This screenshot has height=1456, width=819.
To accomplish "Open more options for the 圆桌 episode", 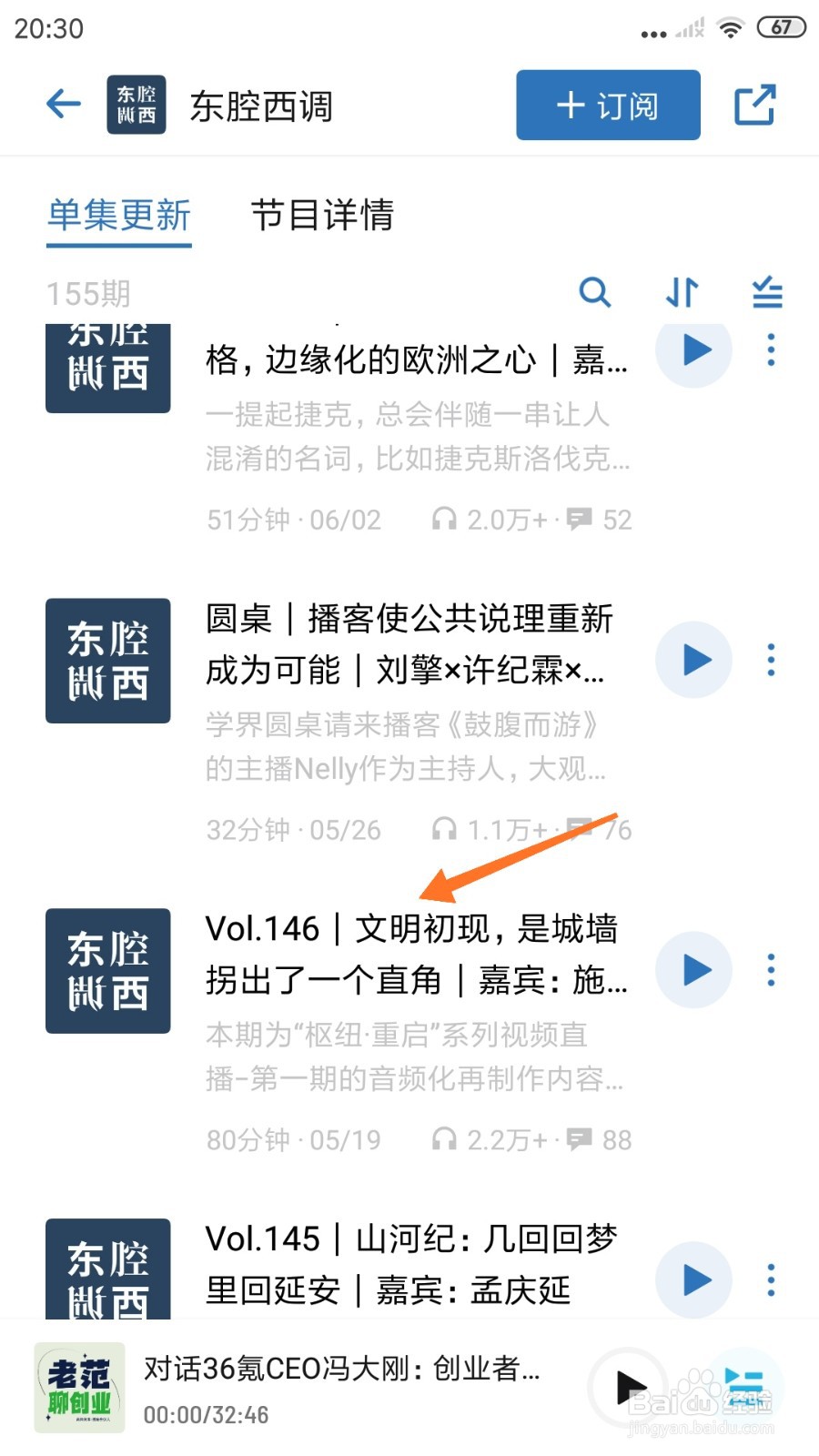I will click(771, 661).
